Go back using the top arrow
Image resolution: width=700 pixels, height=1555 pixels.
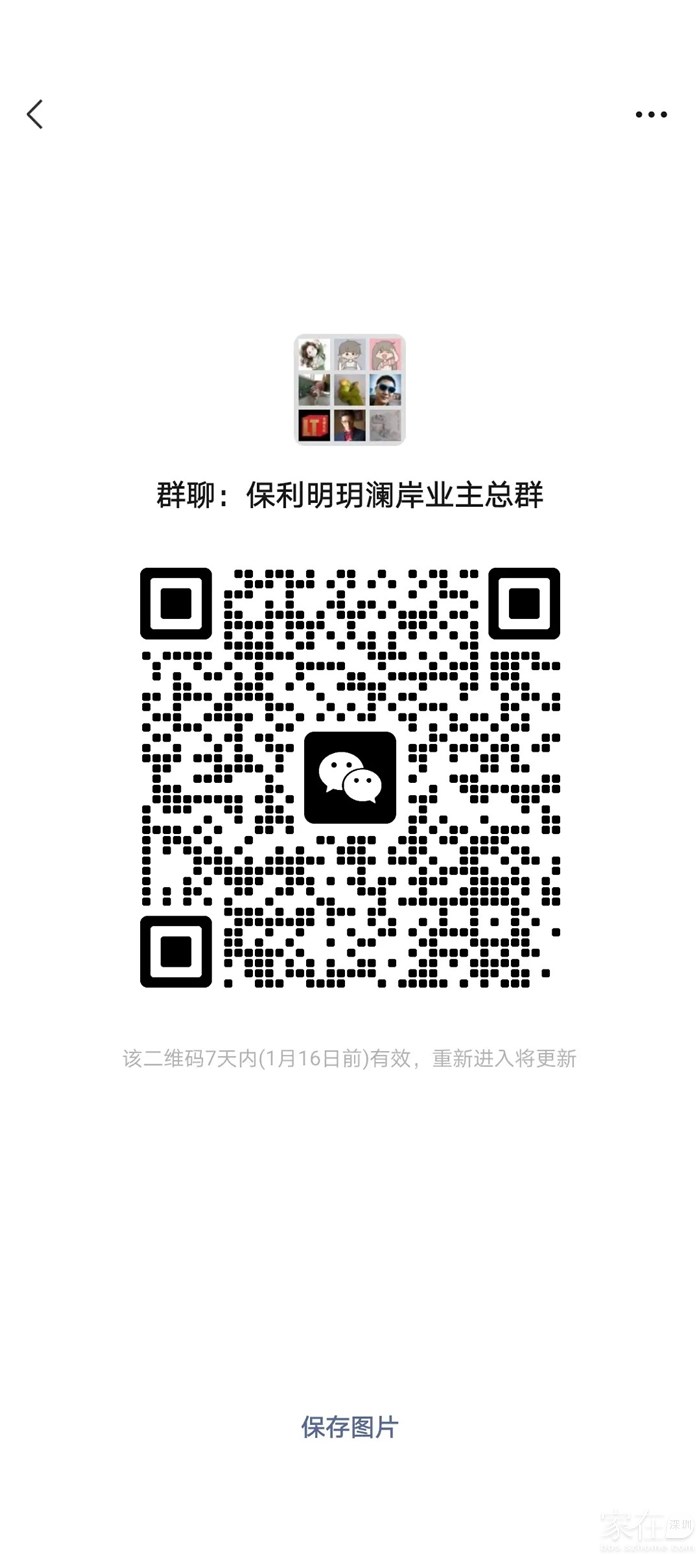pyautogui.click(x=35, y=114)
